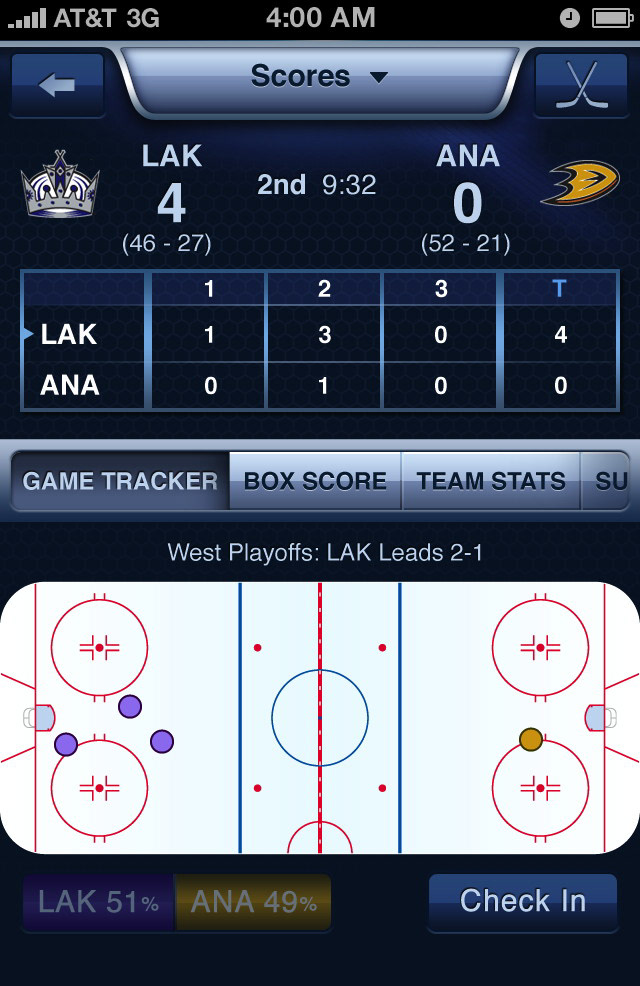The image size is (640, 986).
Task: Tap the hockey sticks icon
Action: (x=581, y=85)
